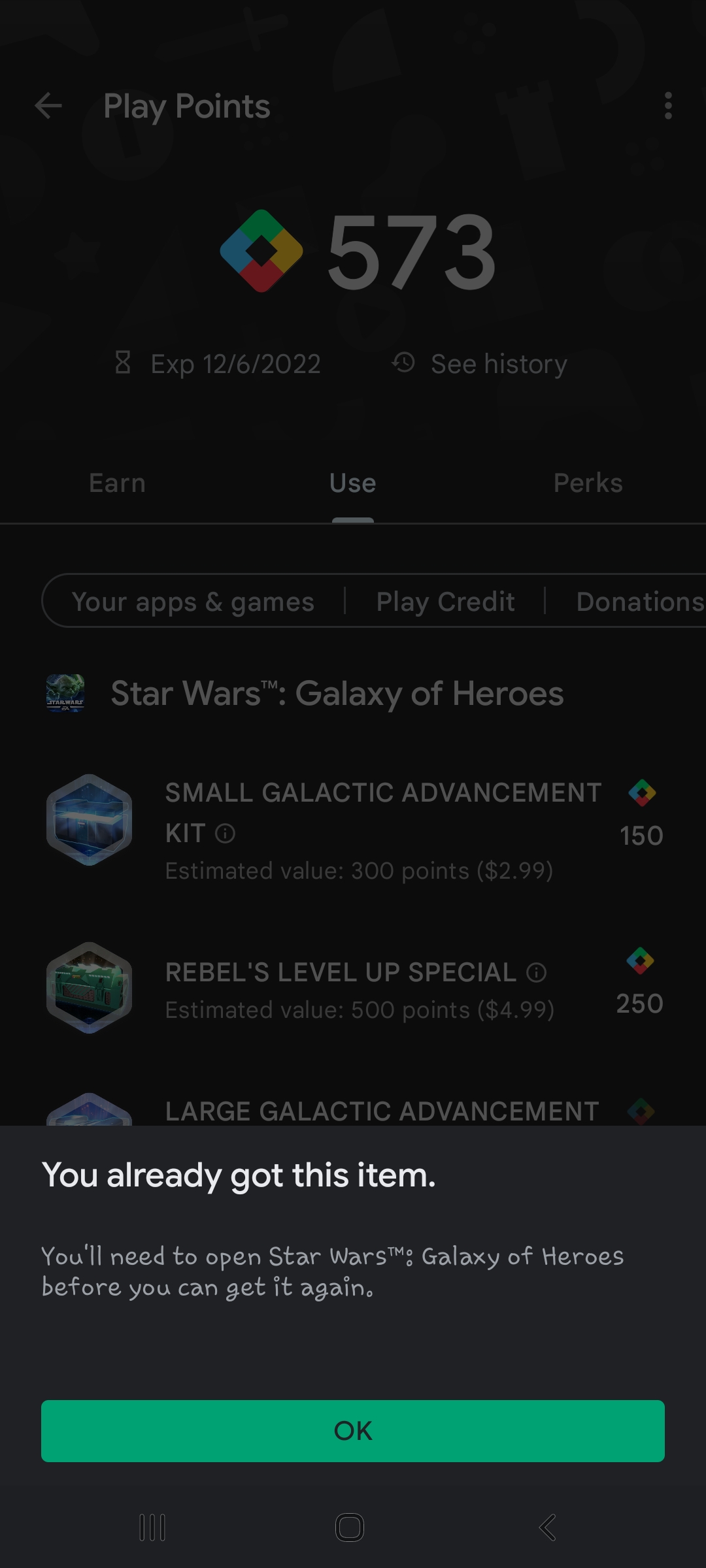Image resolution: width=706 pixels, height=1568 pixels.
Task: Open Rebel's Level Up Special offer
Action: tap(353, 989)
